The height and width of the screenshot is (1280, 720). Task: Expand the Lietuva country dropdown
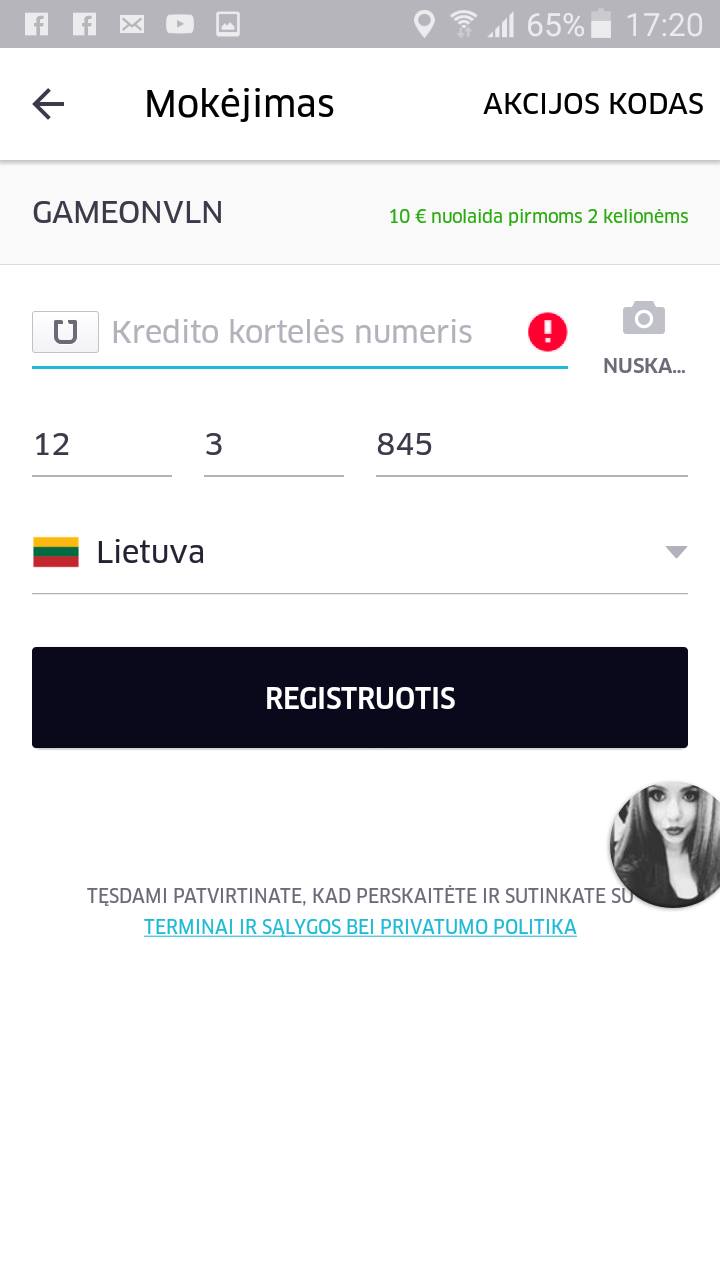click(x=360, y=552)
